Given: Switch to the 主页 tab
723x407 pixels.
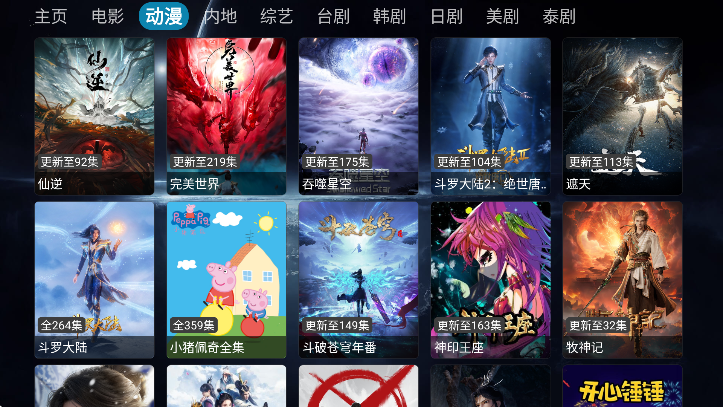Looking at the screenshot, I should tap(51, 17).
